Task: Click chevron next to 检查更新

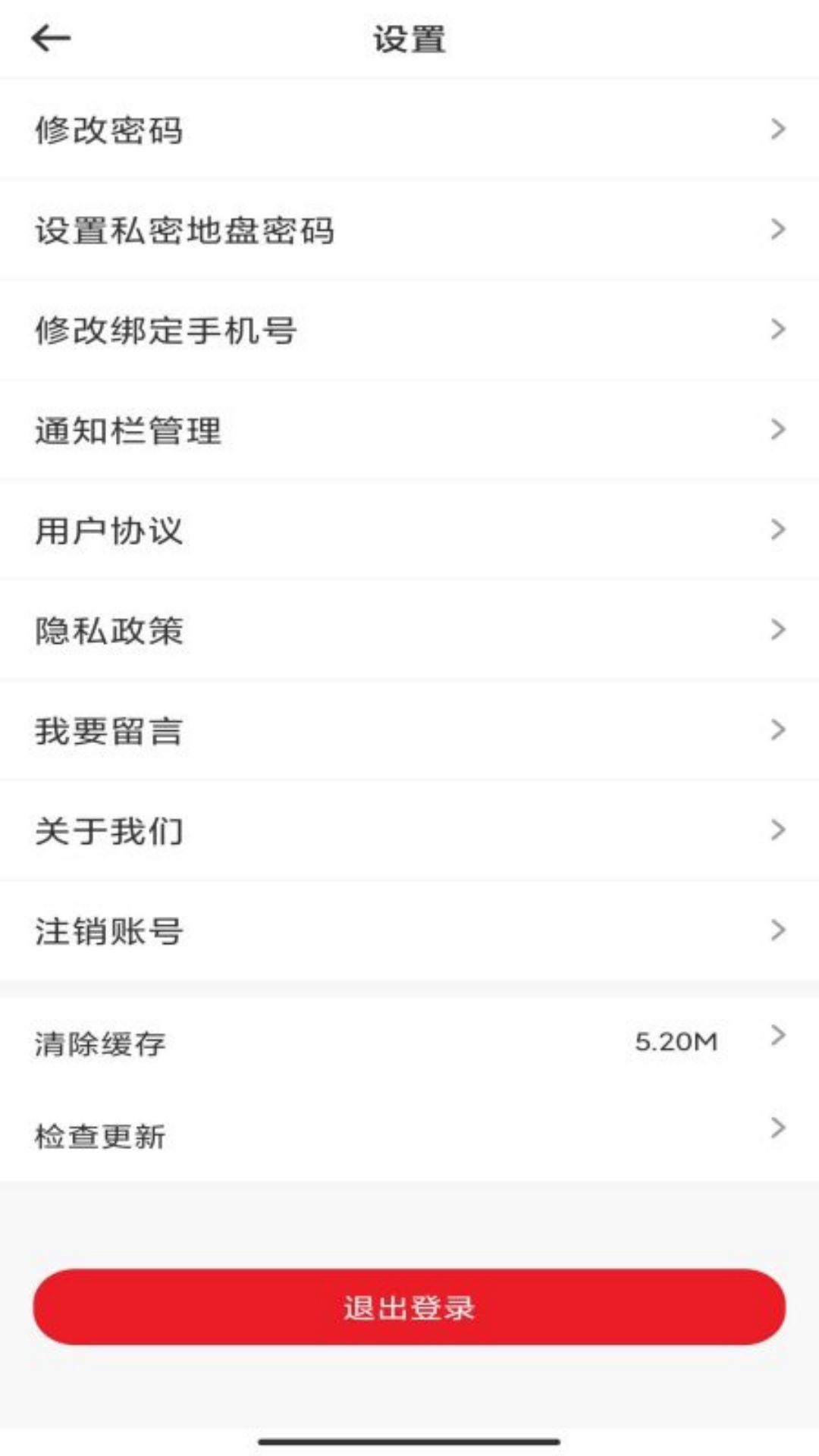Action: (x=778, y=1128)
